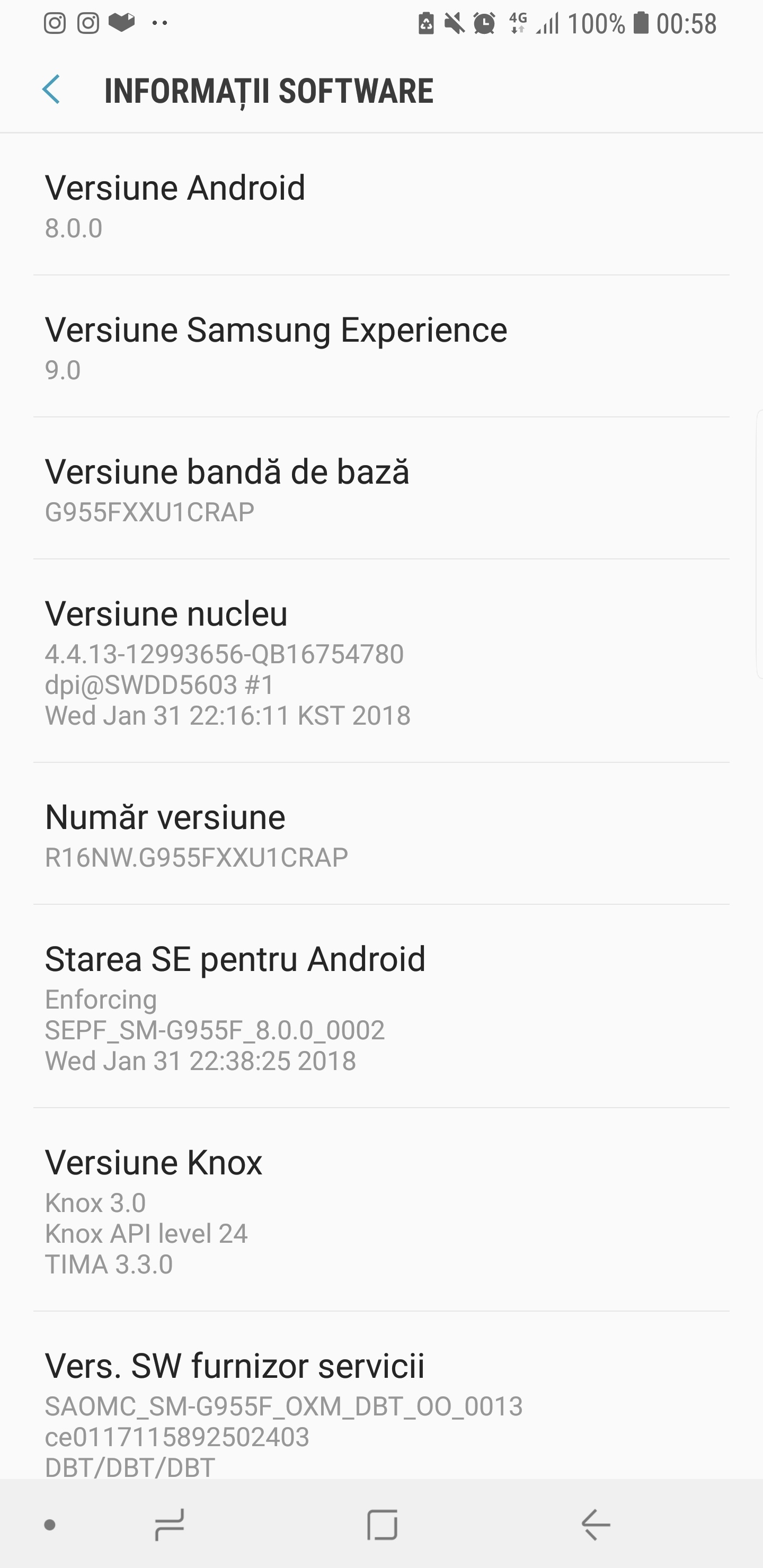763x1568 pixels.
Task: Tap the Versiune nucleu entry
Action: pyautogui.click(x=381, y=661)
